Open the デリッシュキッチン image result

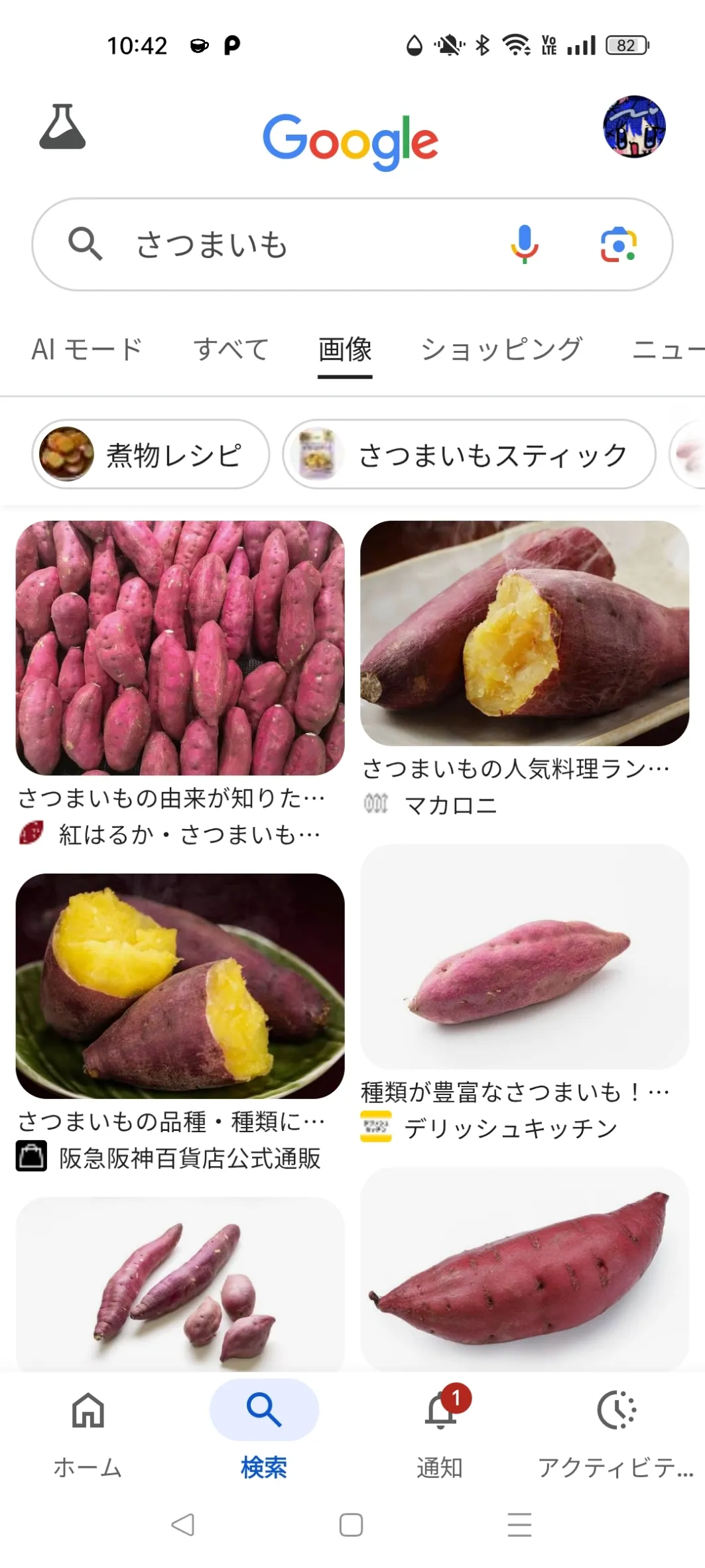(524, 956)
